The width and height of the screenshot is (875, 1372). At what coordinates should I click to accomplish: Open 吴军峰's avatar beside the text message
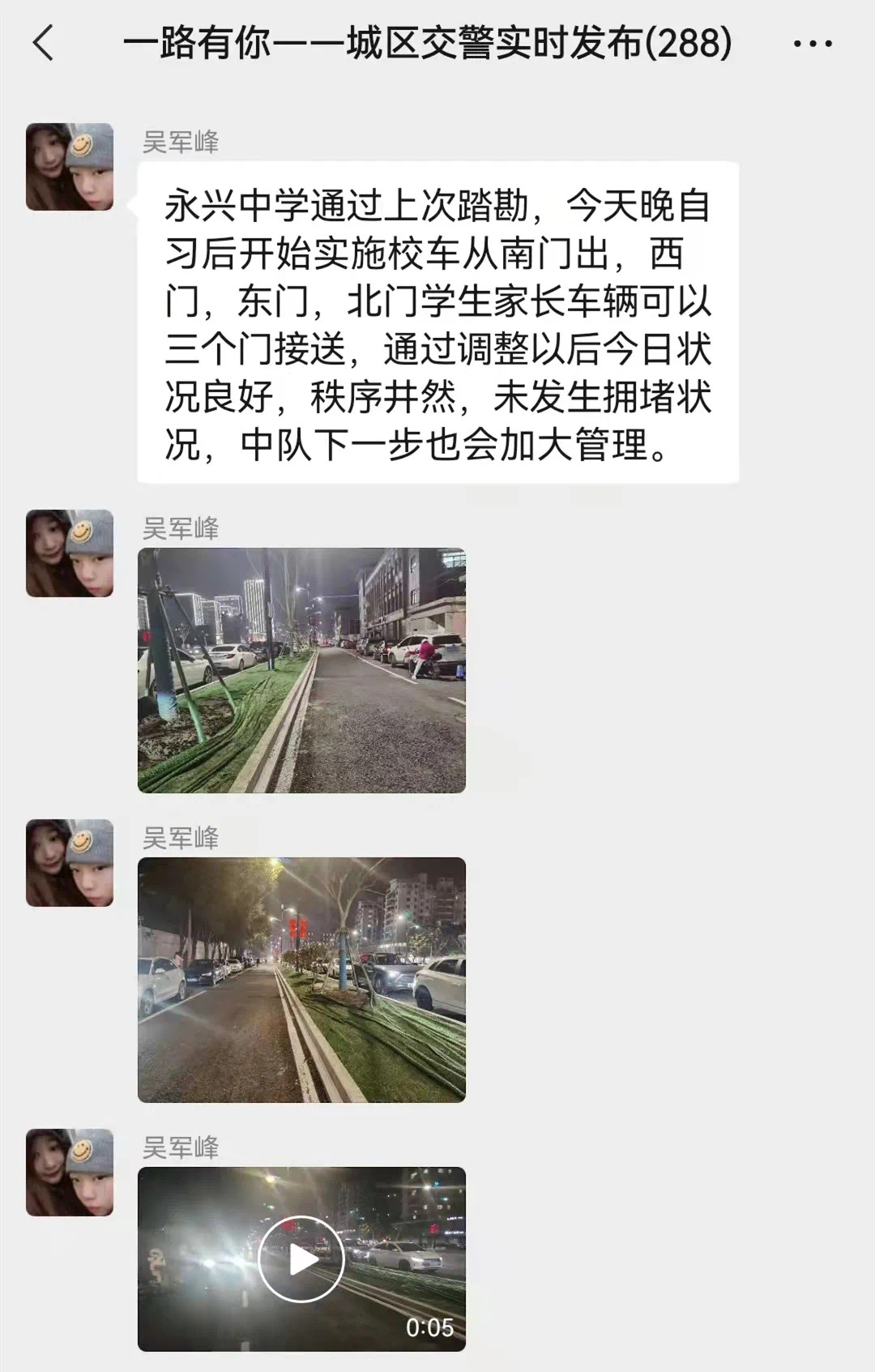tap(70, 167)
